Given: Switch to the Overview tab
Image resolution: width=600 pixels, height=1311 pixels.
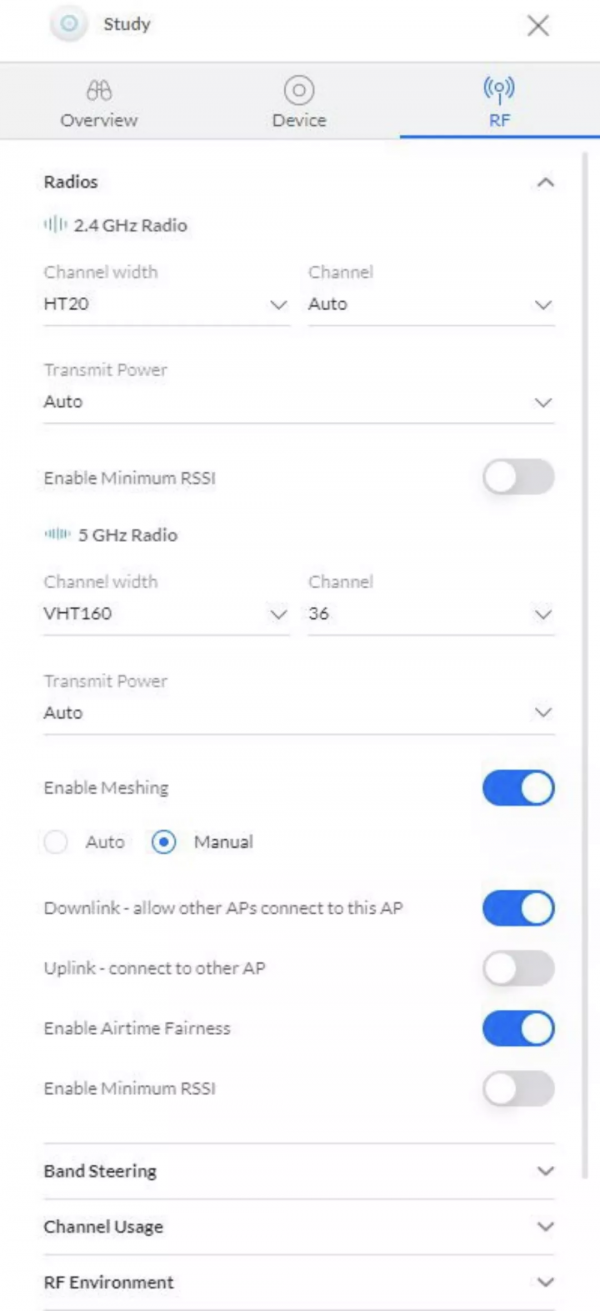Looking at the screenshot, I should point(99,104).
